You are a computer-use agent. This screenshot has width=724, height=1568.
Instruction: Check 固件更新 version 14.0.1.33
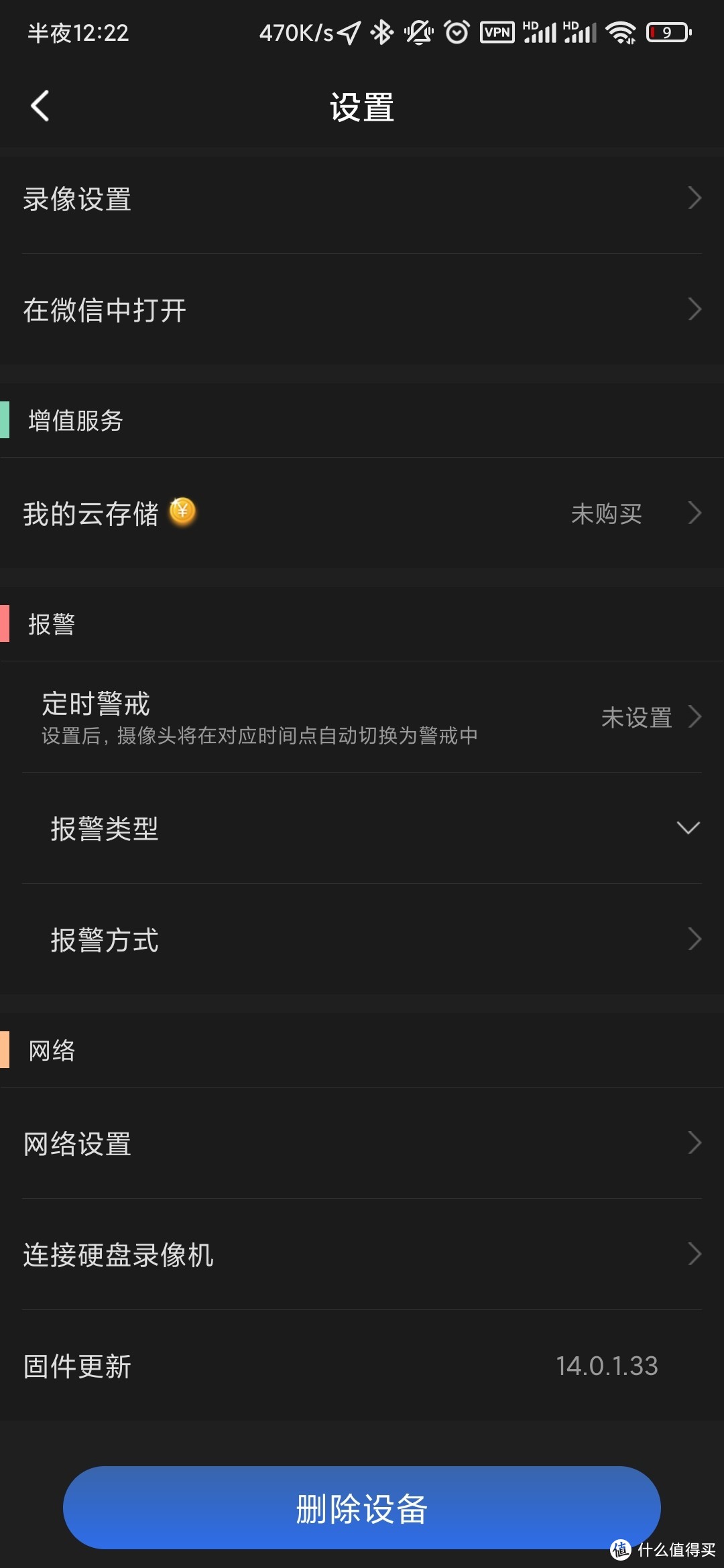click(x=362, y=1366)
